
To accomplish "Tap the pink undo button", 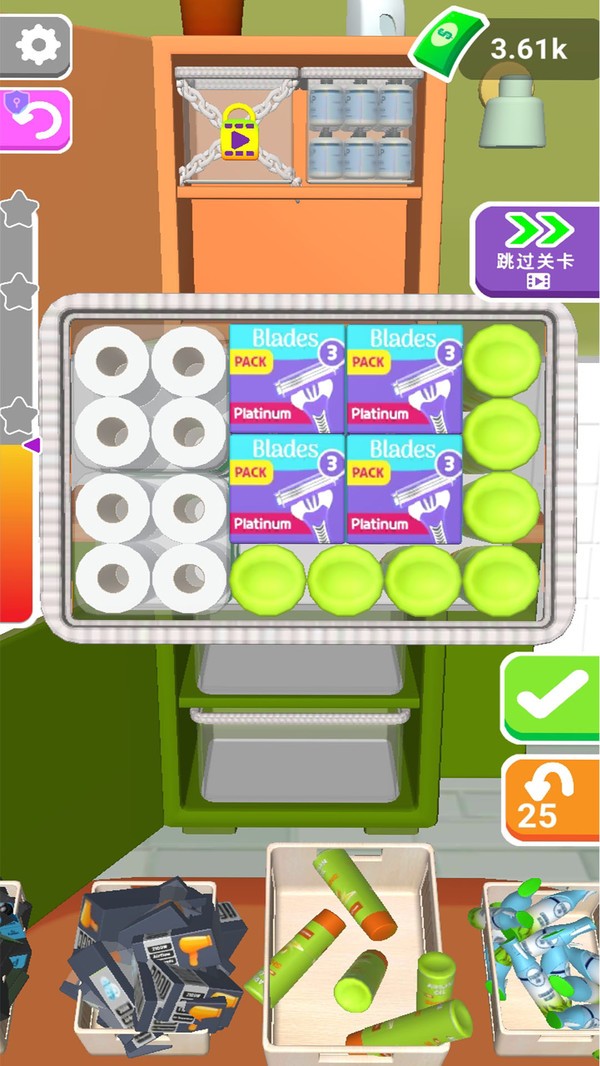I will click(x=34, y=120).
